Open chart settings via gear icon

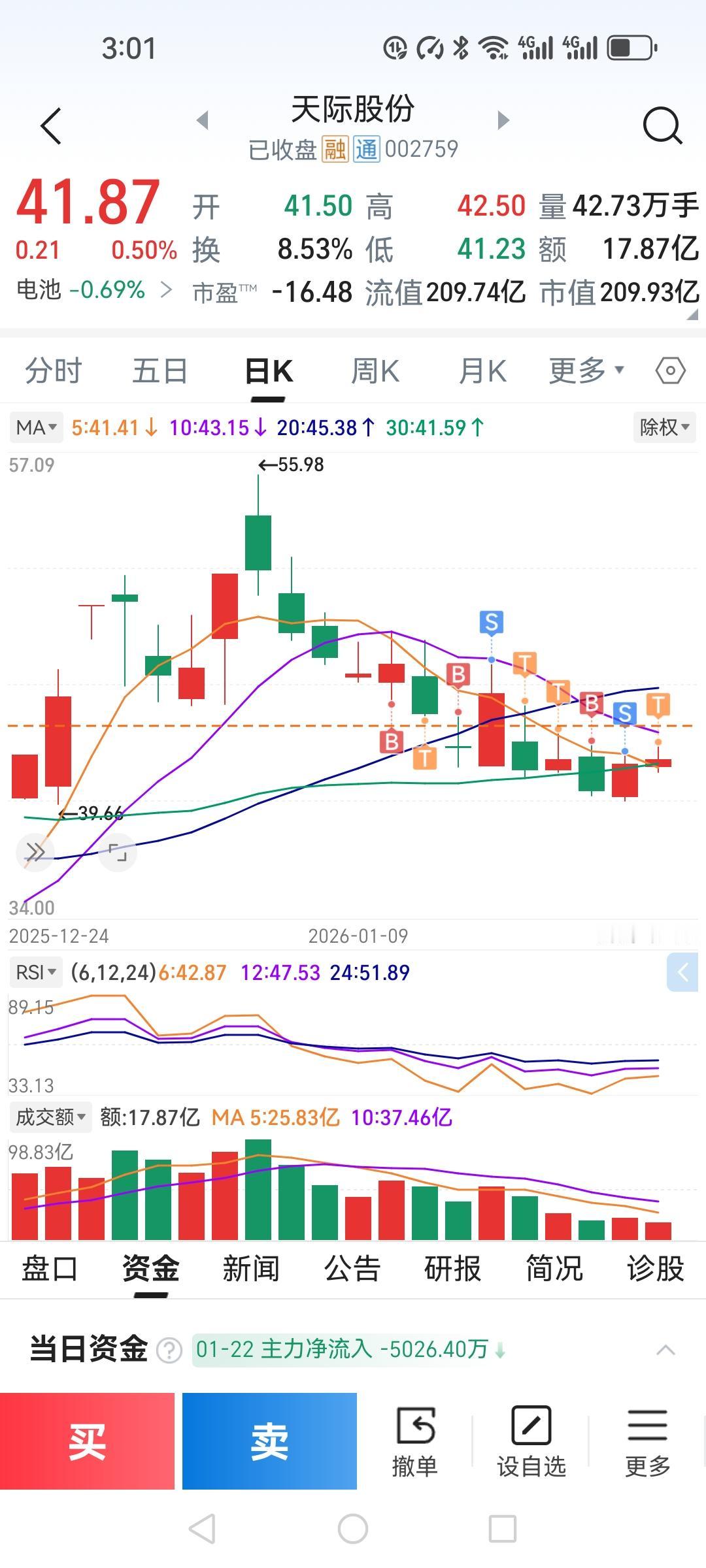click(669, 370)
